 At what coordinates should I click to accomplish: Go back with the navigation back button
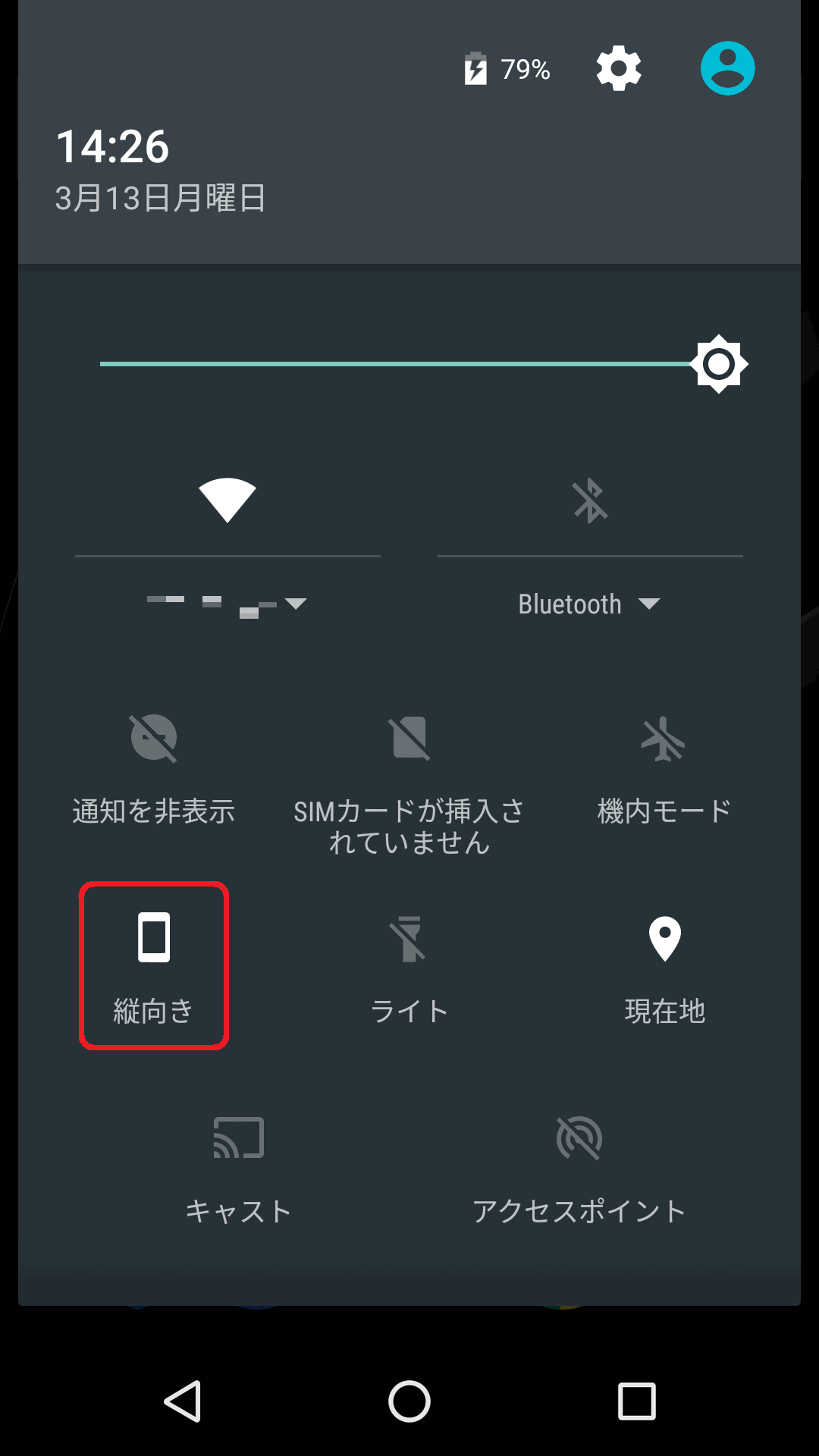(x=182, y=1401)
